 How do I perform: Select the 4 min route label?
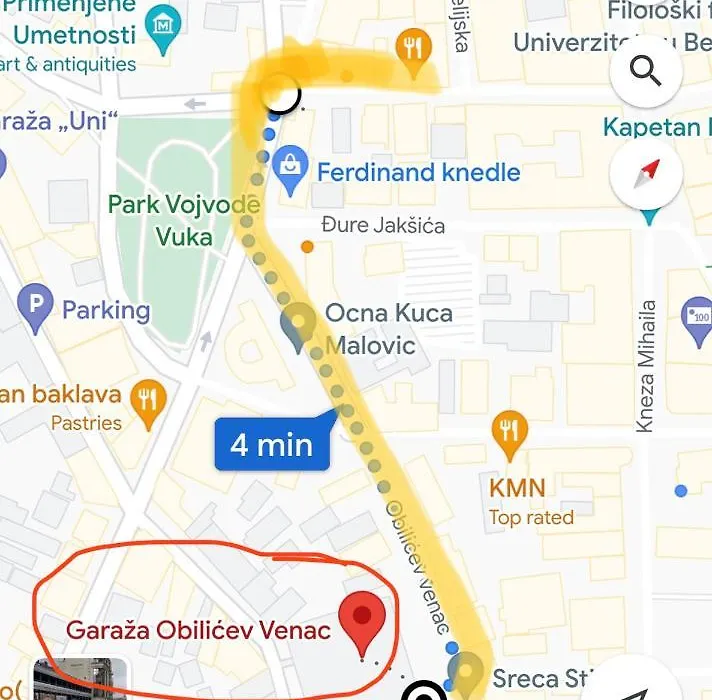point(271,443)
